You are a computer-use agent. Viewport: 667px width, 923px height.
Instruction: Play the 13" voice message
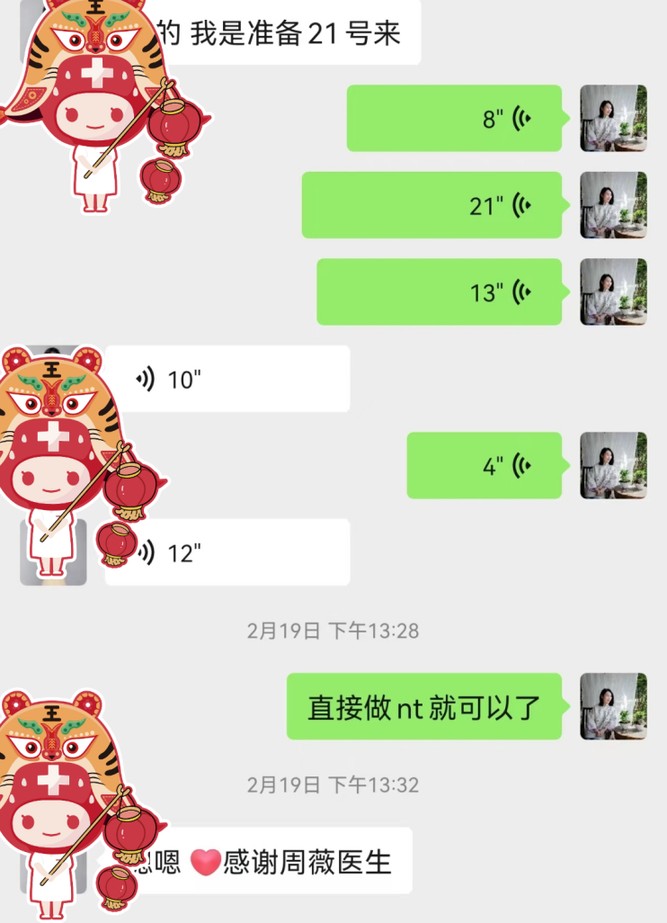tap(440, 292)
